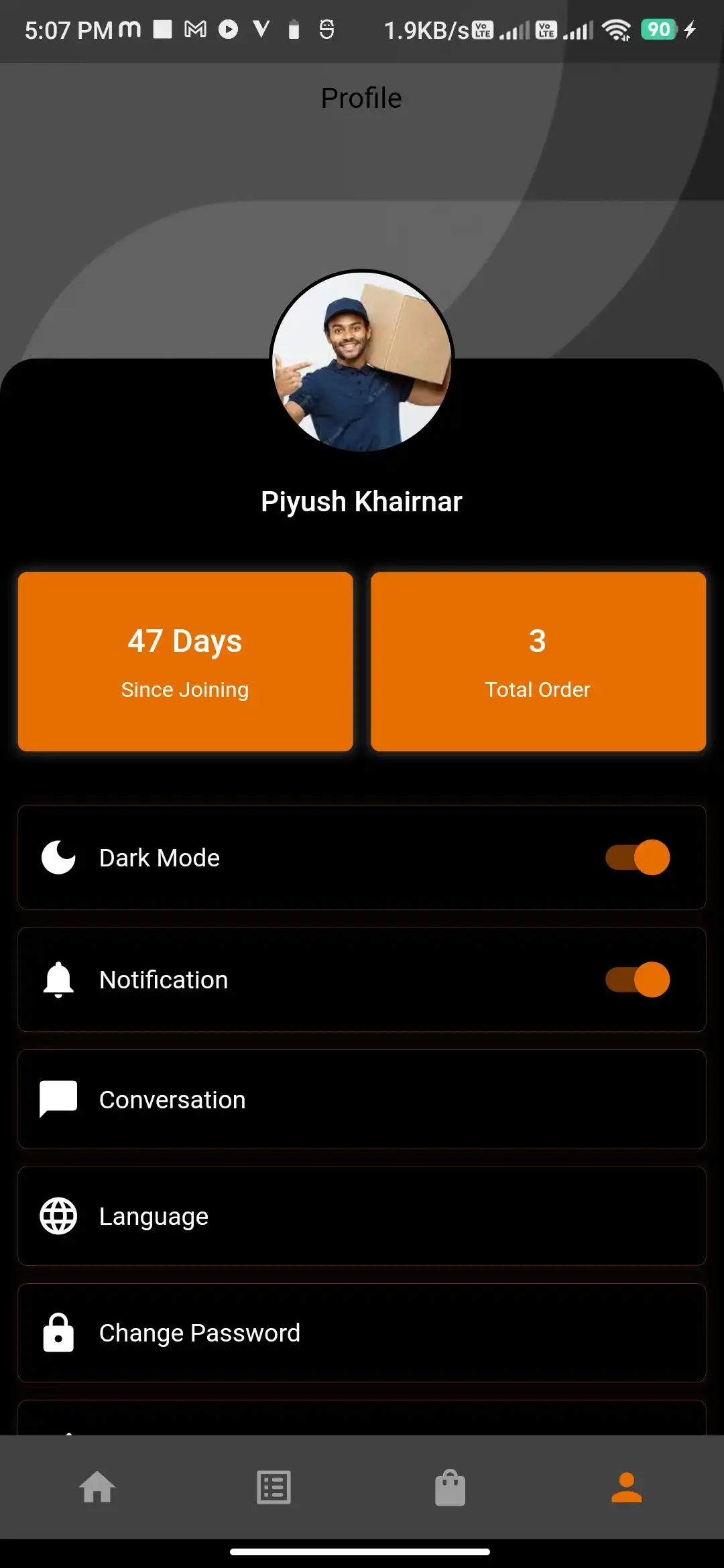Viewport: 724px width, 1568px height.
Task: Open the Language selection row
Action: 362,1216
